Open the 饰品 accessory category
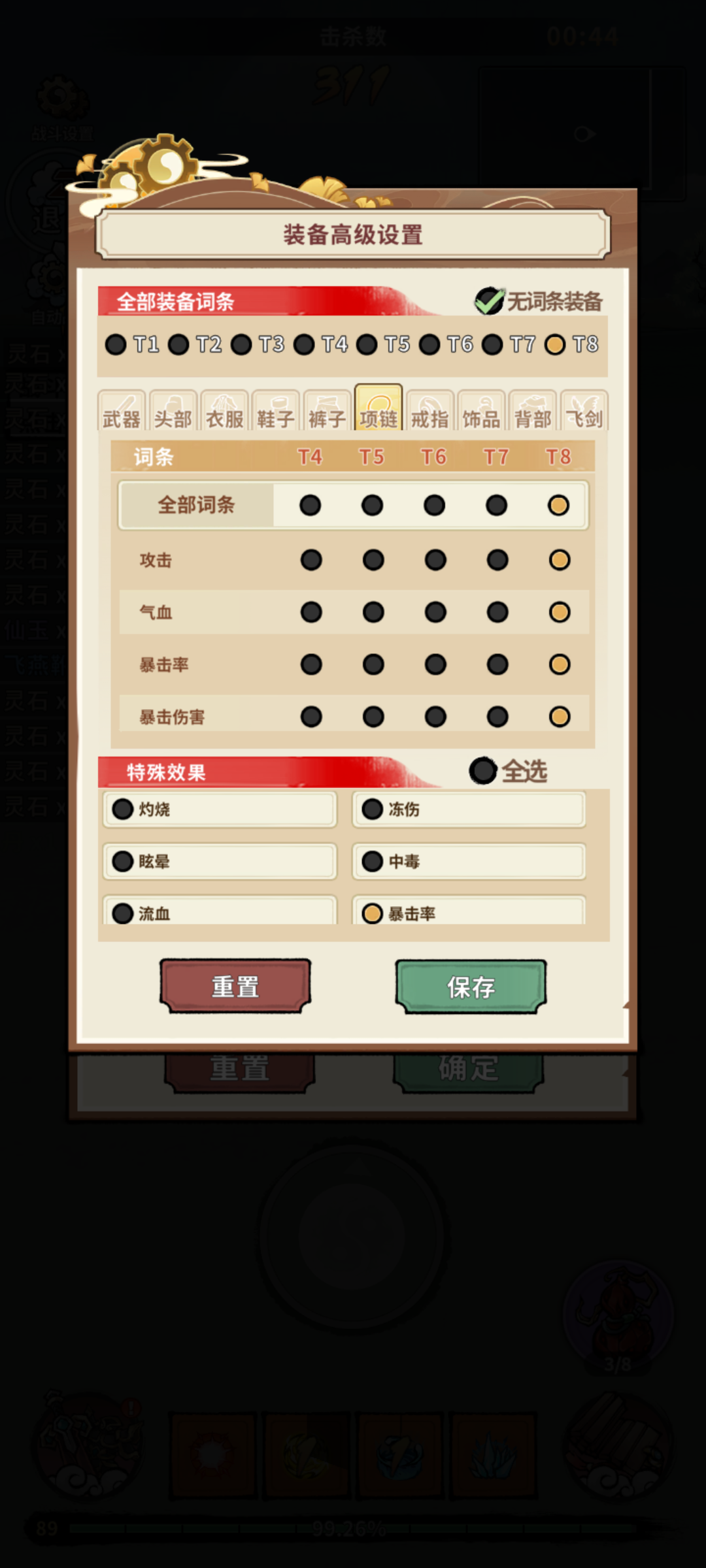Image resolution: width=706 pixels, height=1568 pixels. click(x=480, y=413)
